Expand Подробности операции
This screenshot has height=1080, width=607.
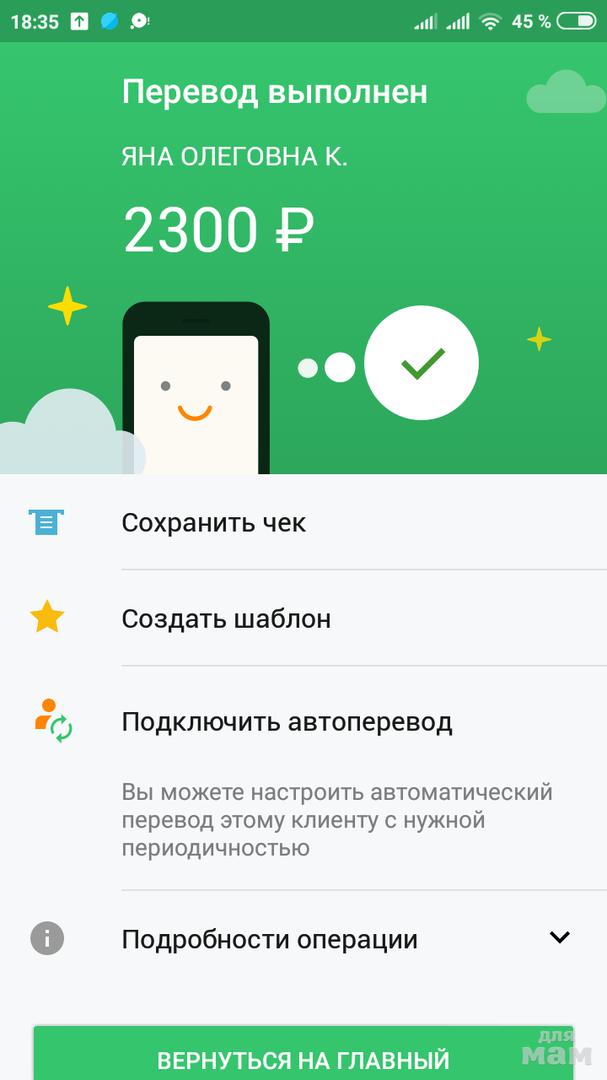pos(303,939)
